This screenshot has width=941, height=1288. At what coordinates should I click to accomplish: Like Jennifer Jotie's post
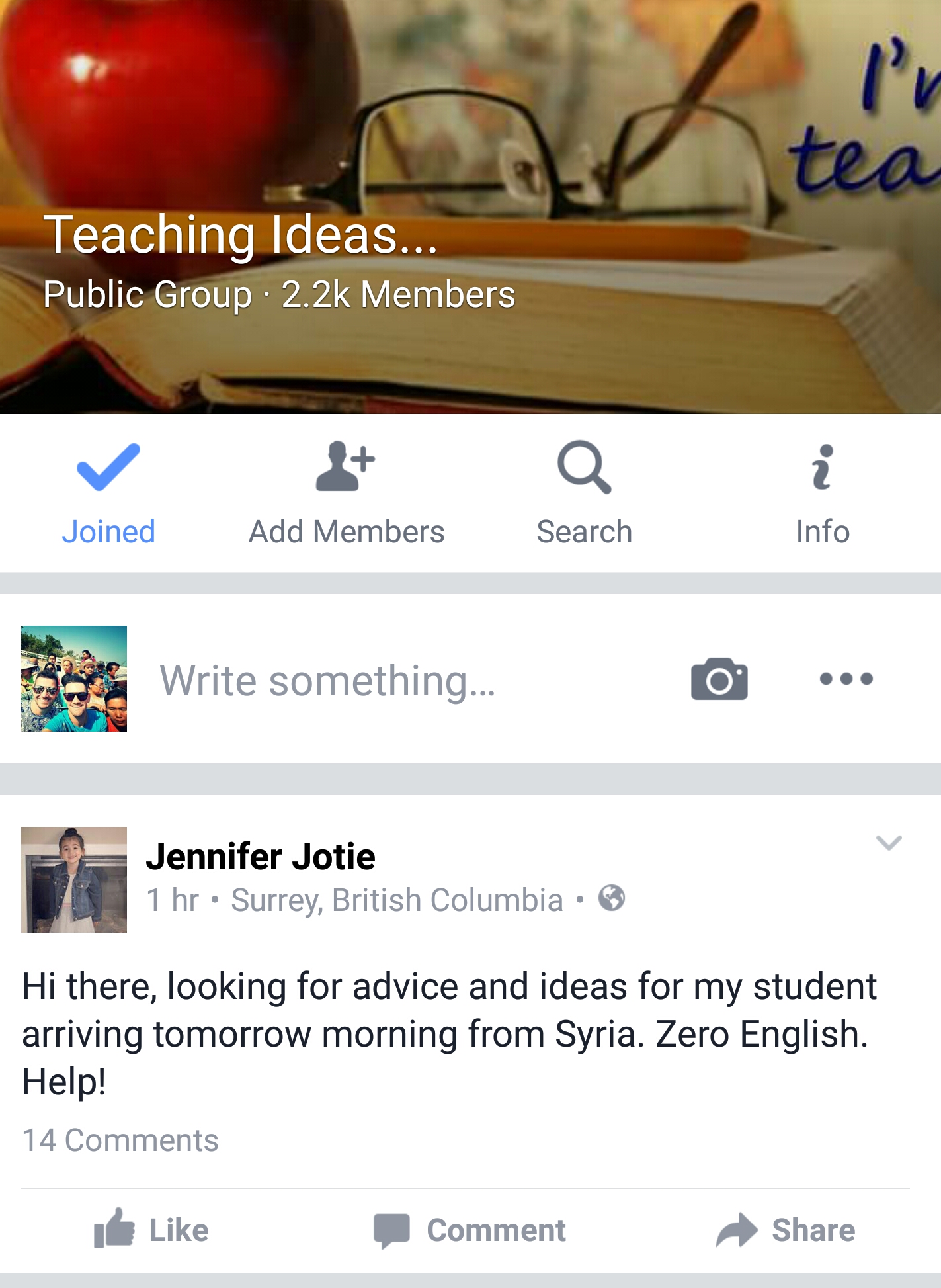point(151,1230)
